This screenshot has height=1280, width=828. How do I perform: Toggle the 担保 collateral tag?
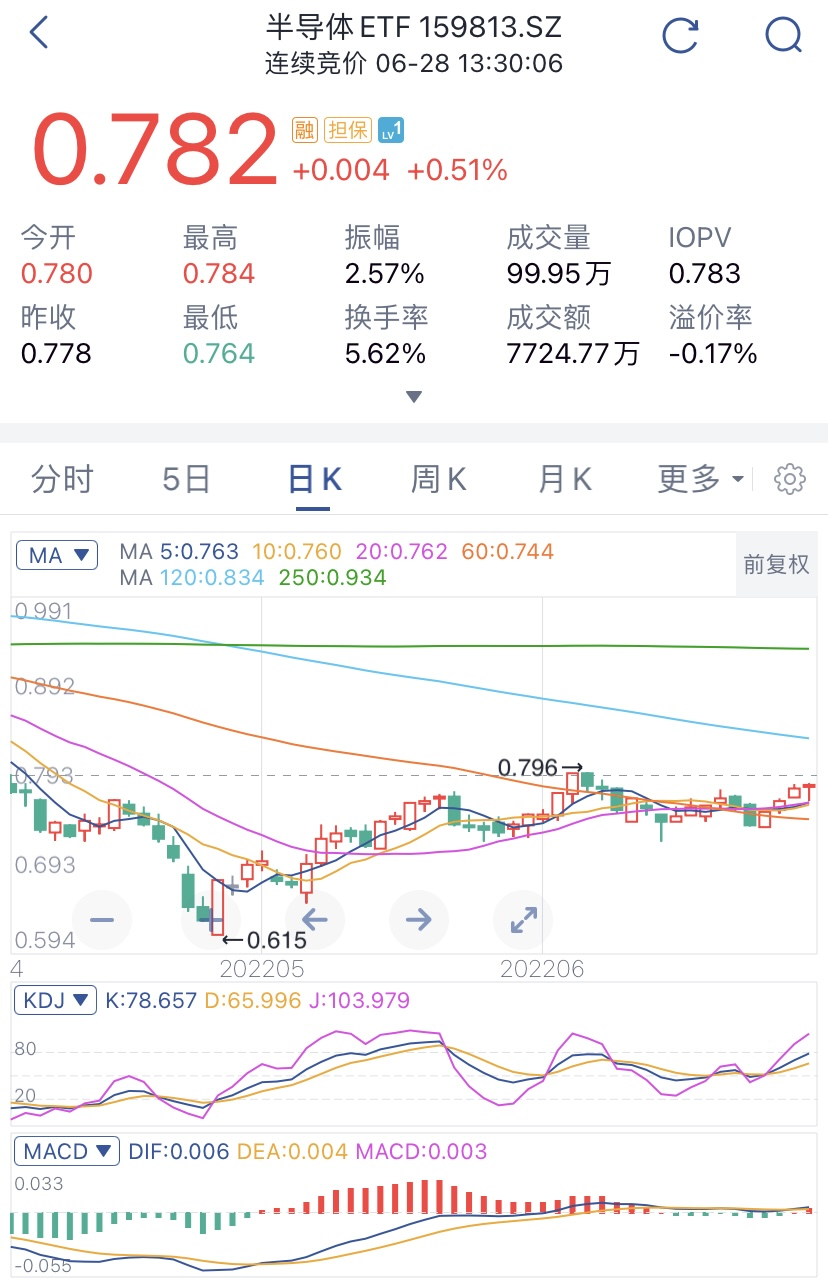(x=346, y=130)
